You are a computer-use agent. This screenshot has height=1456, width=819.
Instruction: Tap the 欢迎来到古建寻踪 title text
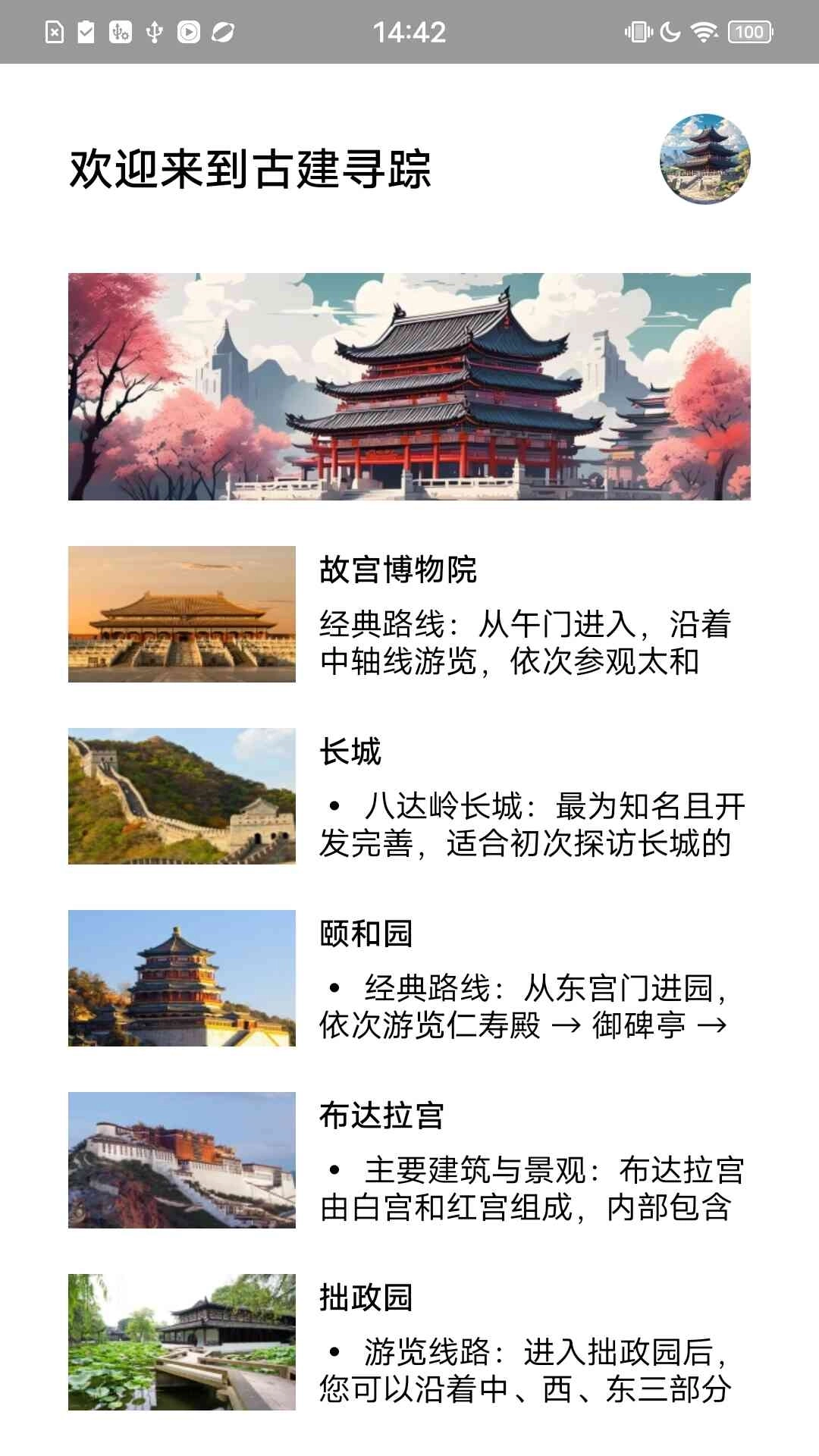point(250,168)
